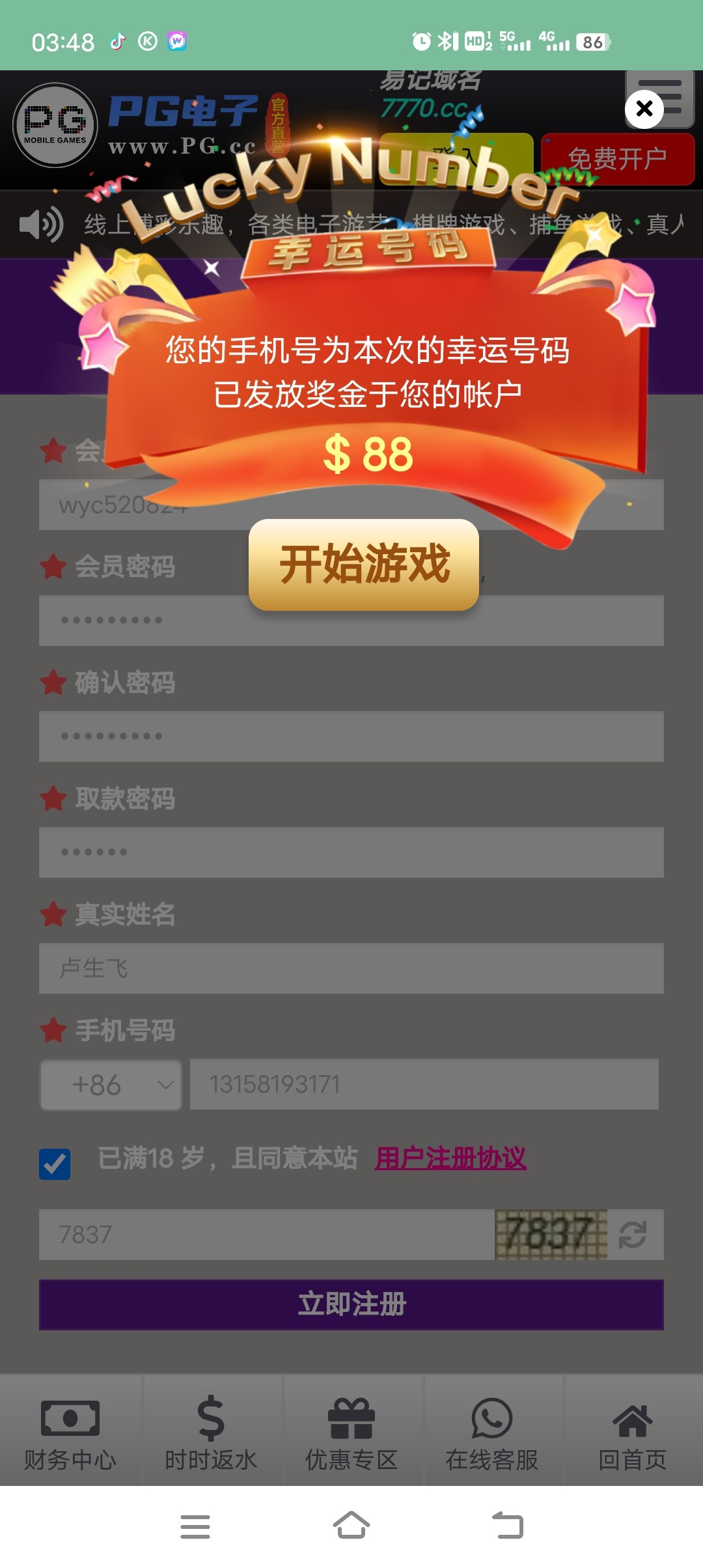703x1568 pixels.
Task: Tap the 免费开户 button
Action: click(x=617, y=159)
